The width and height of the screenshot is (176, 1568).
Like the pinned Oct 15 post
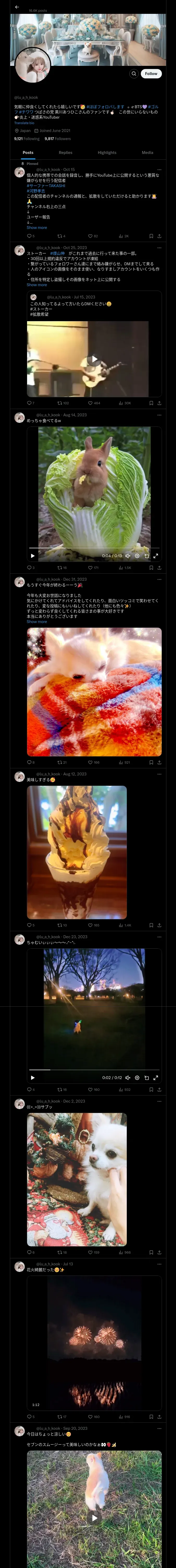[x=90, y=236]
